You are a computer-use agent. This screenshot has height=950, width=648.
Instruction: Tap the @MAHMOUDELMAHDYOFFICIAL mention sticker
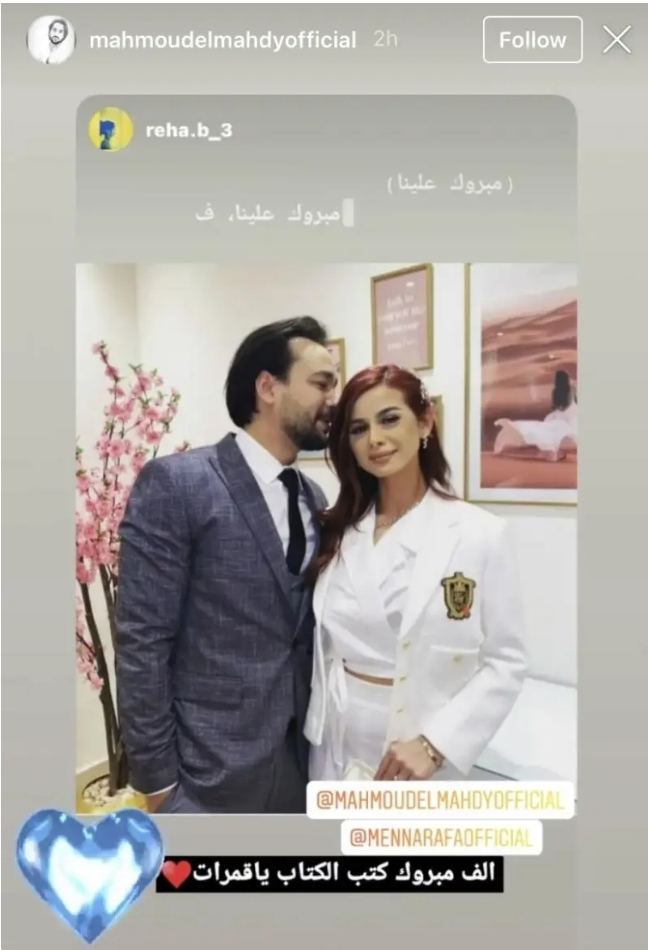coord(440,800)
